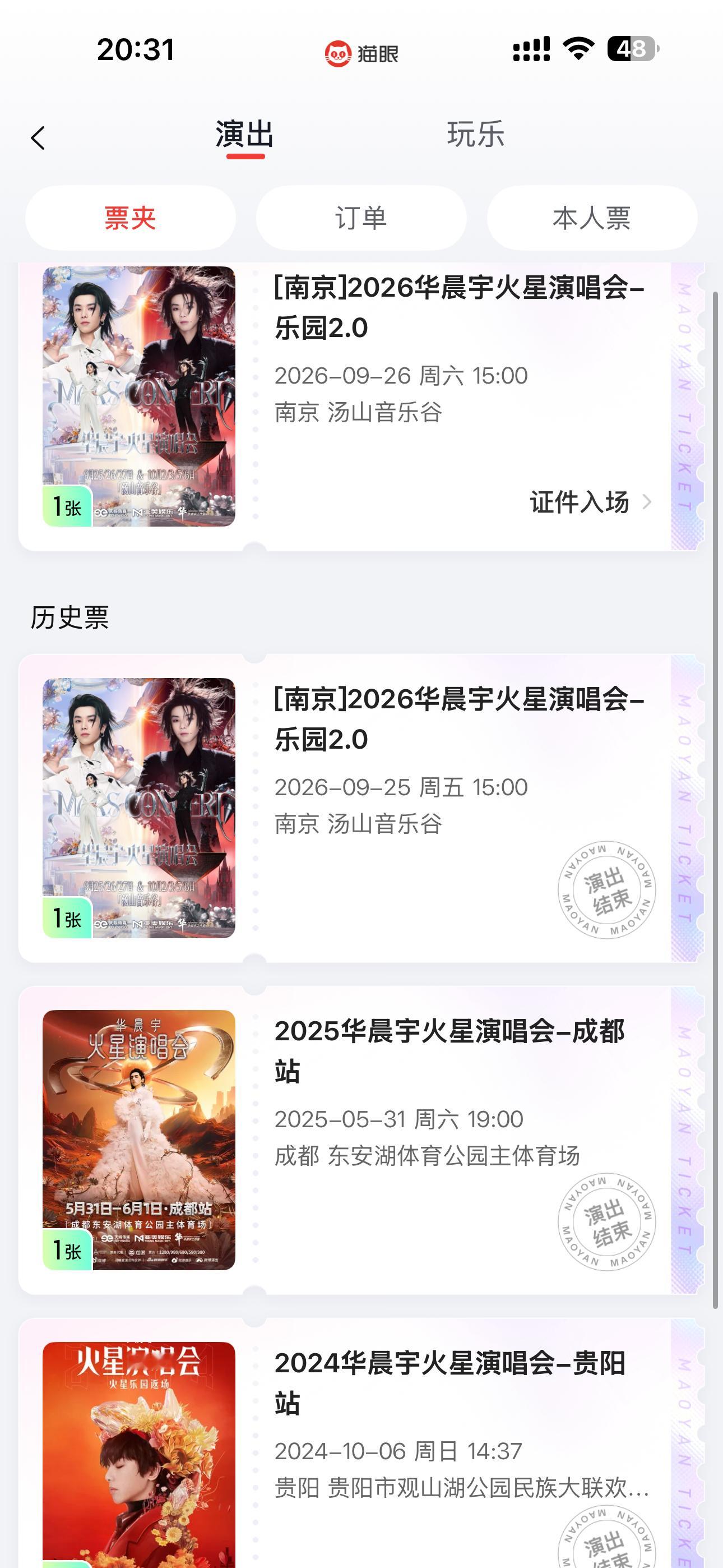This screenshot has width=723, height=1568.
Task: Go back using the top-left arrow
Action: (38, 137)
